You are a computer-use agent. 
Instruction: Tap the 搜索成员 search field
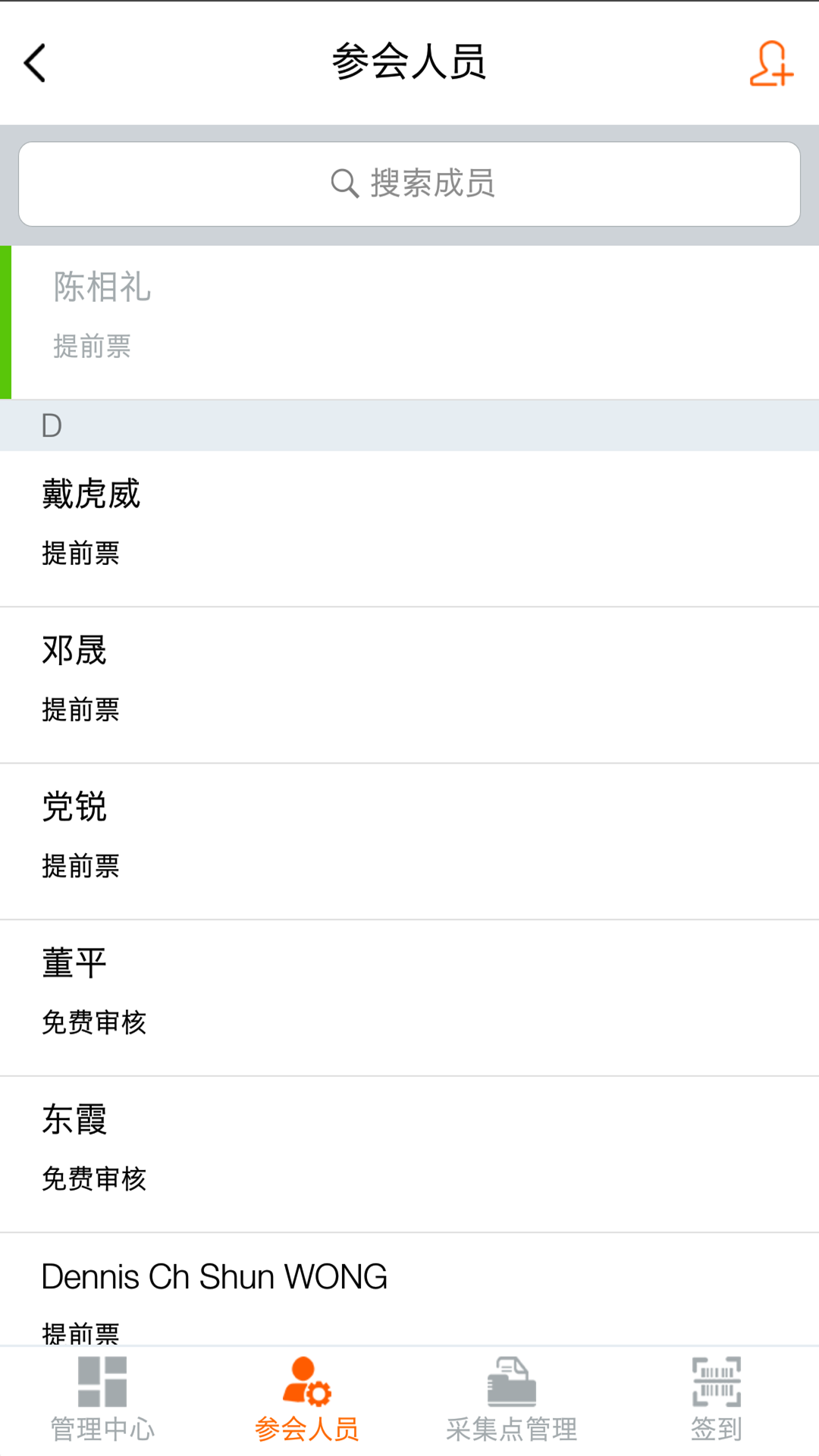409,184
